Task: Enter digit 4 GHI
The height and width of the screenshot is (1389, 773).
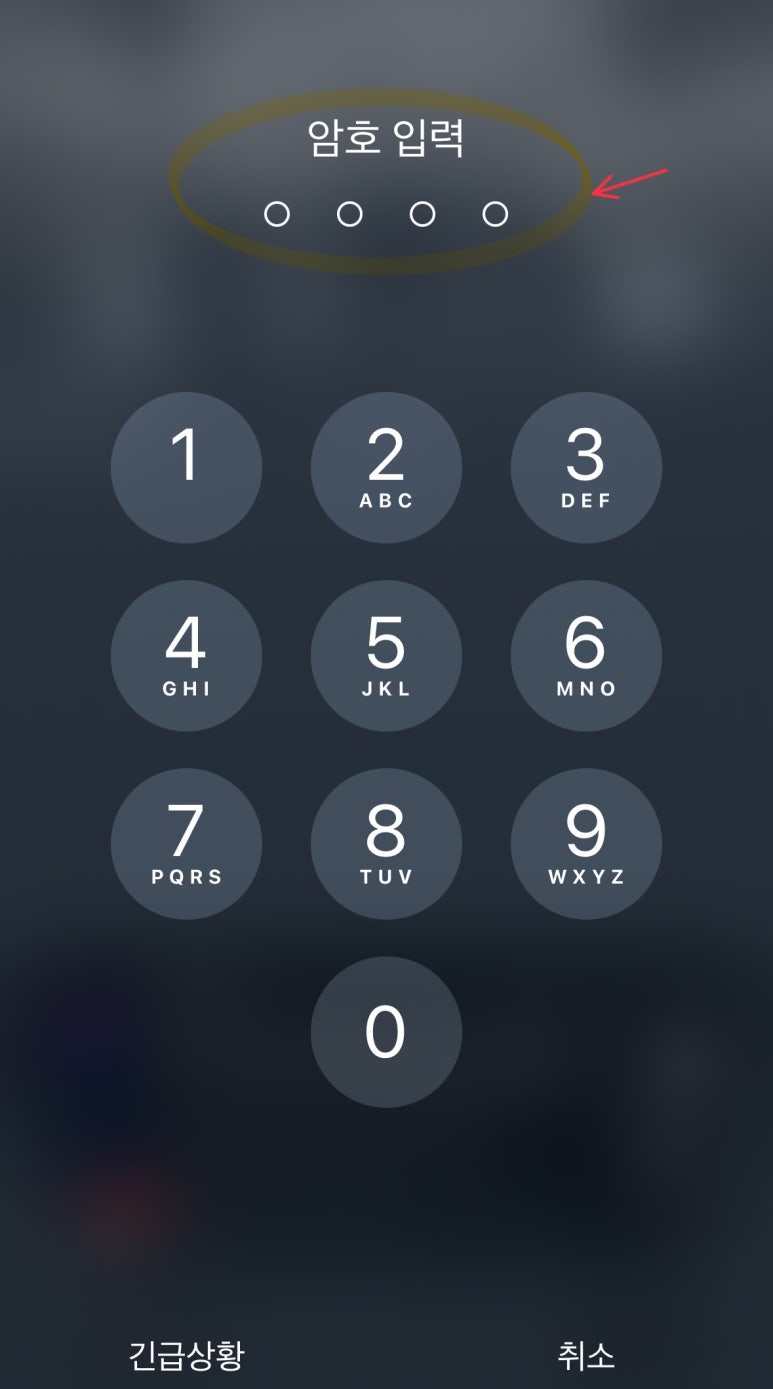Action: coord(186,655)
